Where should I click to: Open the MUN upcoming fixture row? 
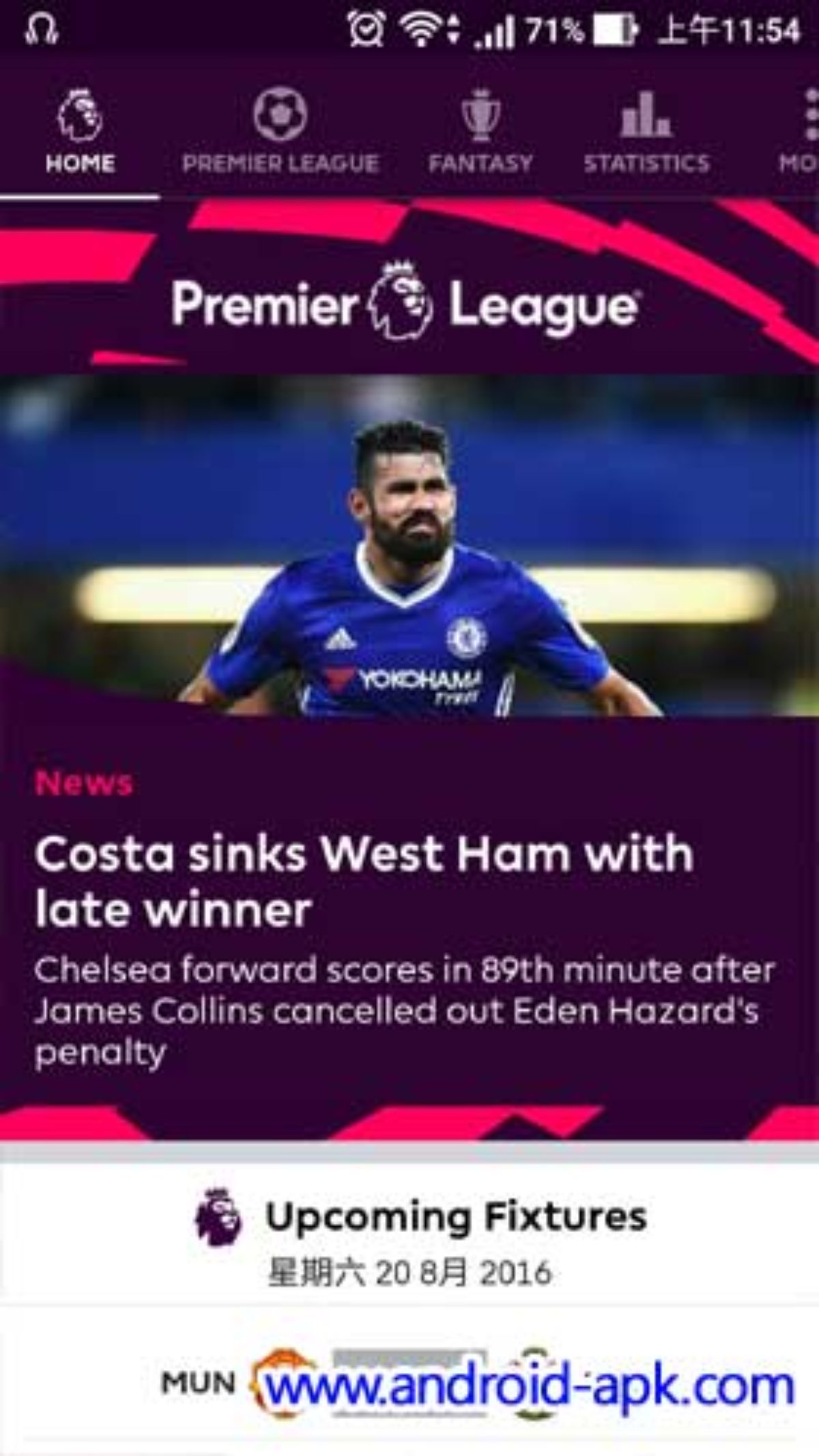coord(409,1382)
